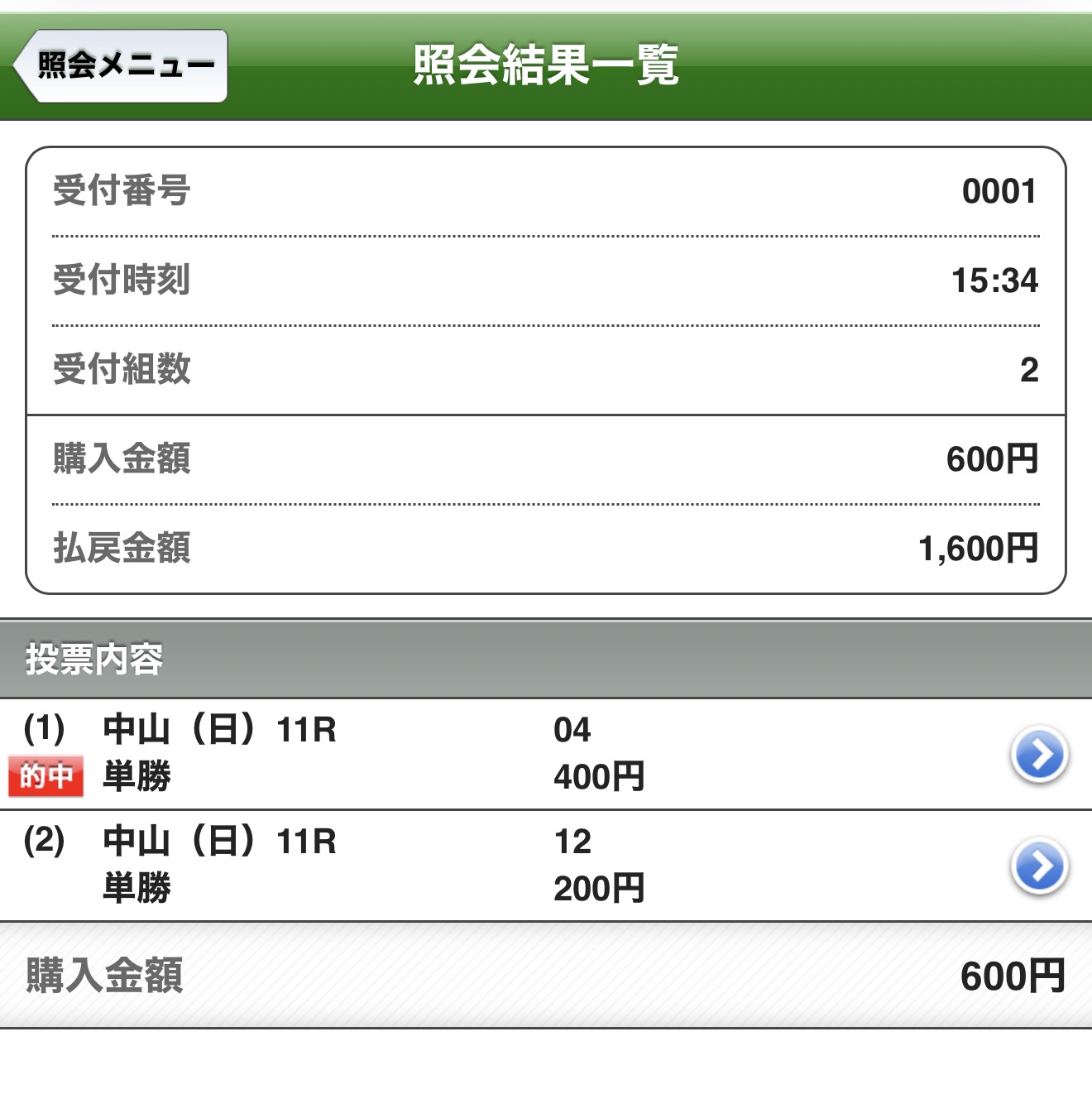Screen dimensions: 1092x1094
Task: Go back to 照会メニュー
Action: (122, 65)
